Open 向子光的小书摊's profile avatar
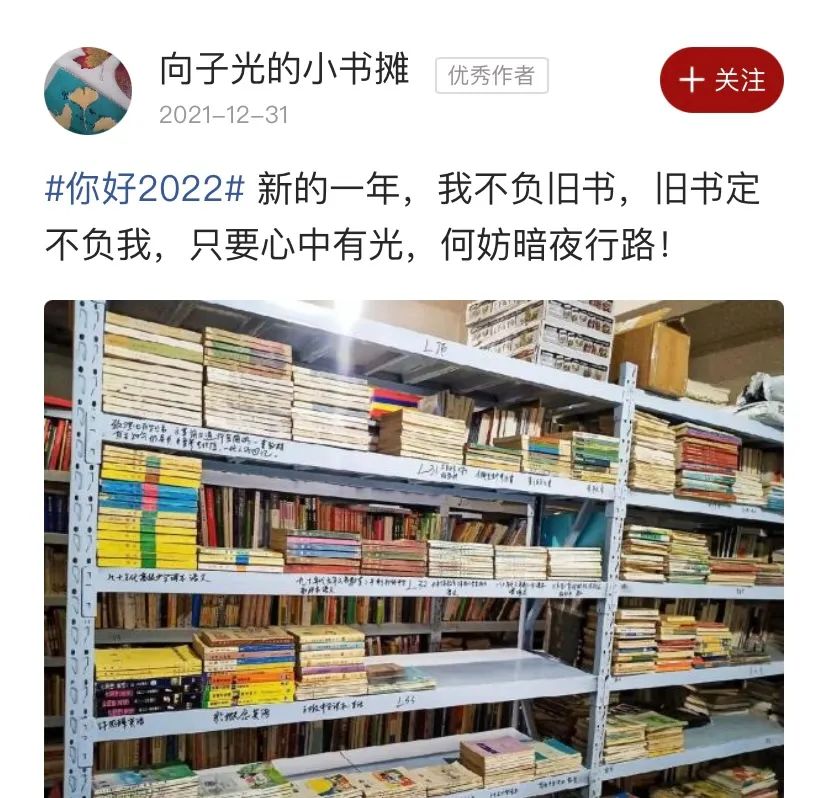Screen dimensions: 828x798 coord(88,90)
